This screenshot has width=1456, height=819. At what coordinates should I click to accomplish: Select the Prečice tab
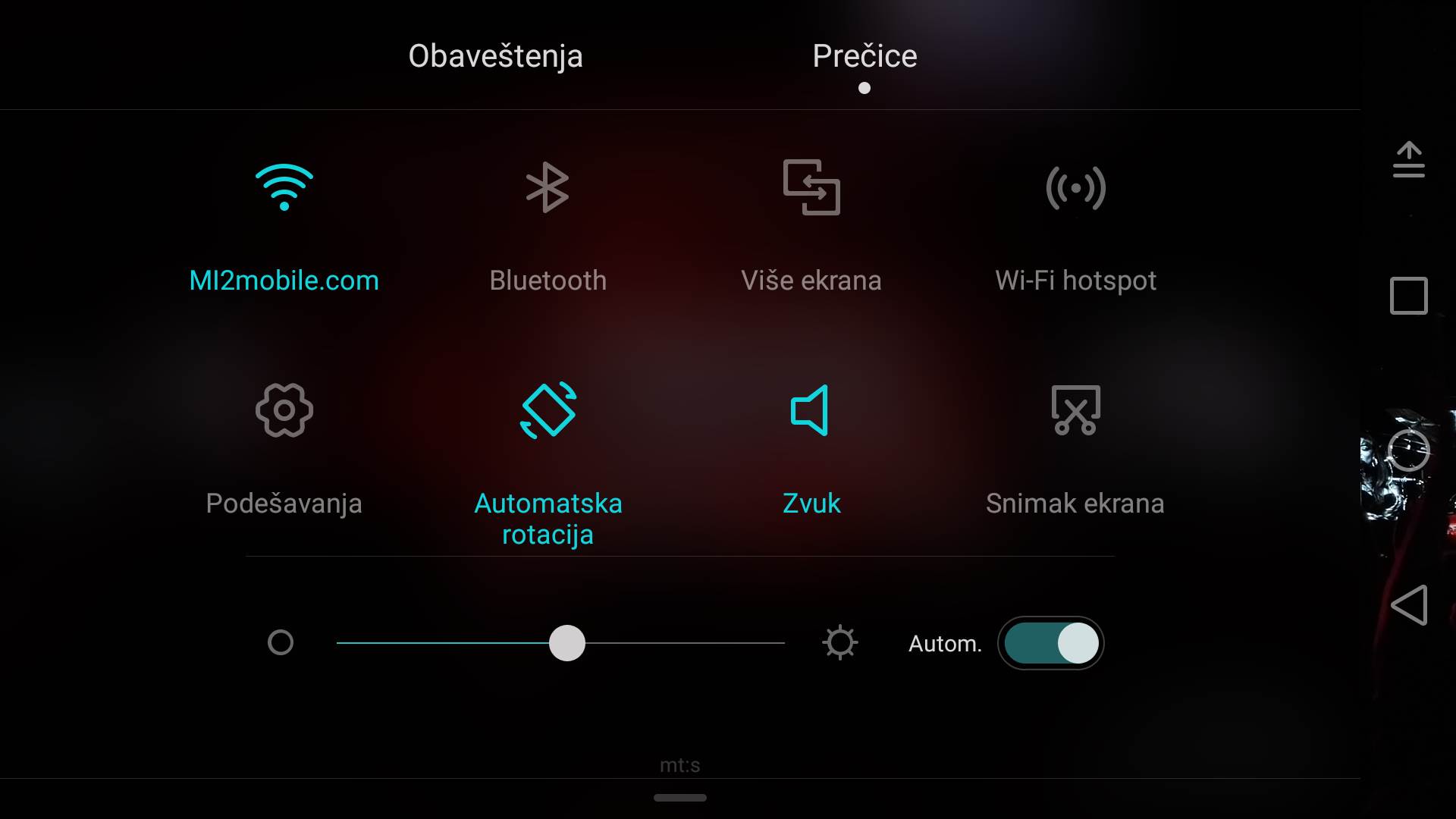point(864,56)
